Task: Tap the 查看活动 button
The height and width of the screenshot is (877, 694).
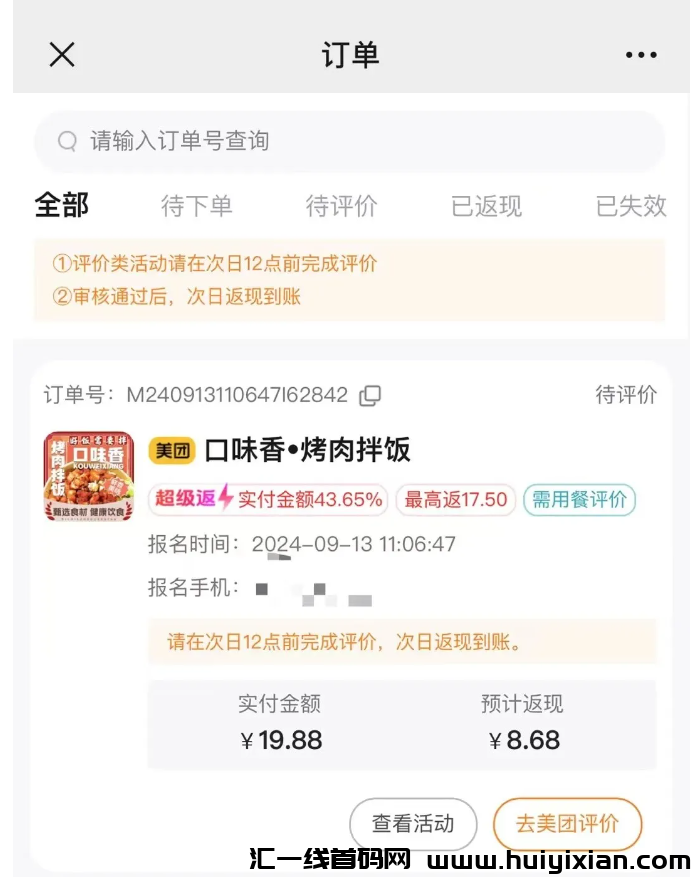Action: [x=413, y=824]
